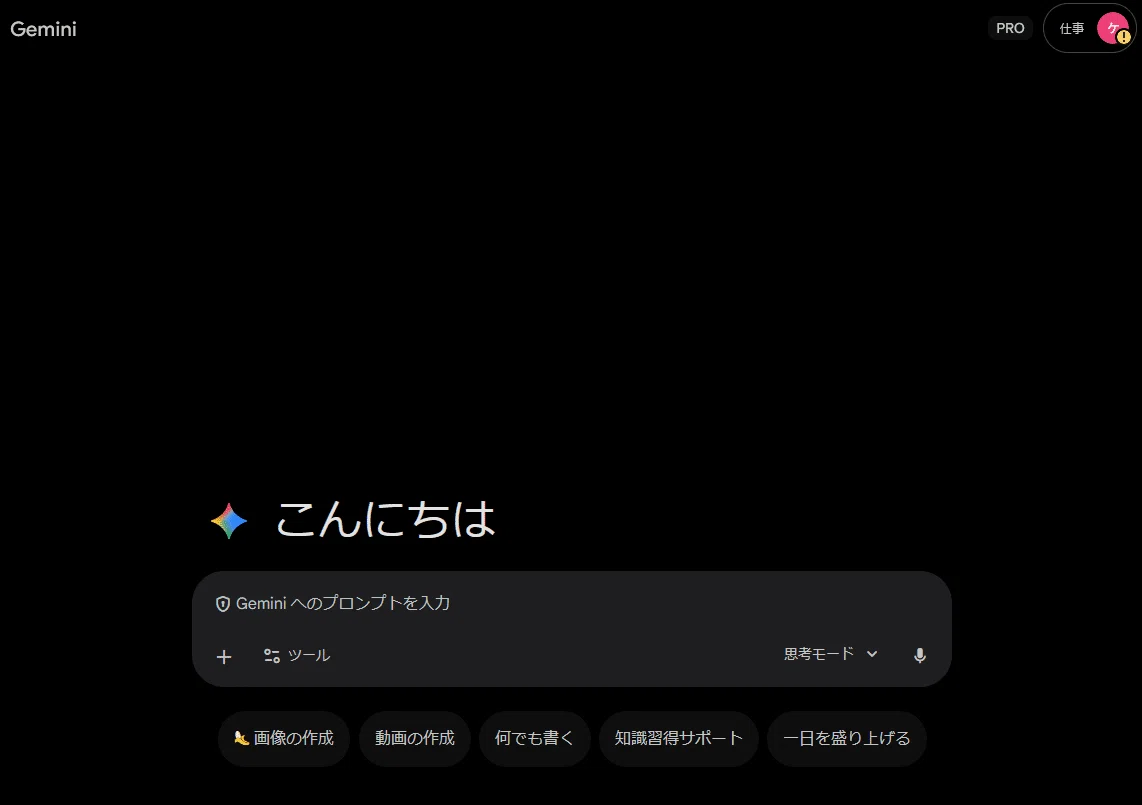1142x805 pixels.
Task: Choose the 知識習得サポート suggestion chip
Action: [678, 739]
